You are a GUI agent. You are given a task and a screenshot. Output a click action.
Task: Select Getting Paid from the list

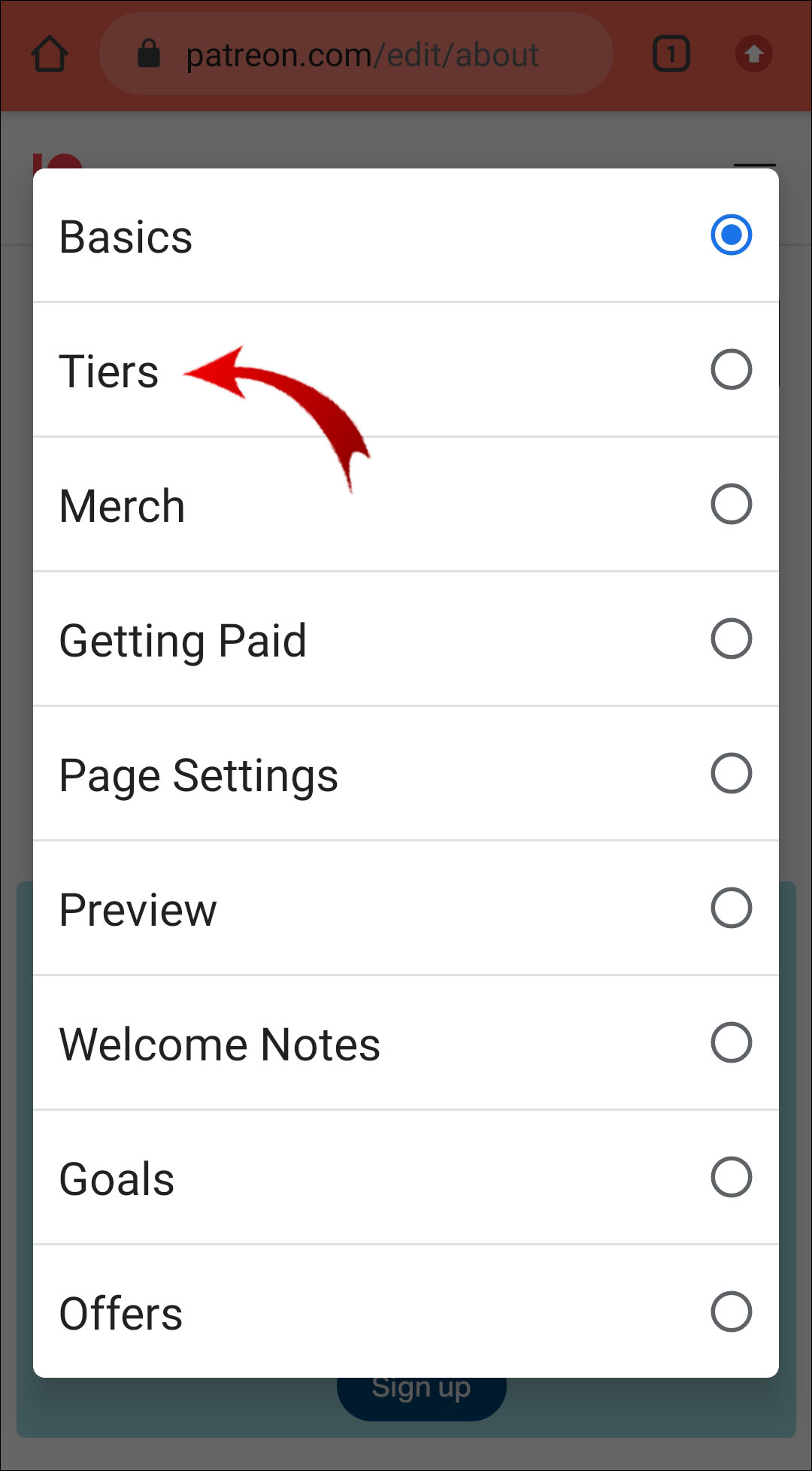pyautogui.click(x=406, y=639)
